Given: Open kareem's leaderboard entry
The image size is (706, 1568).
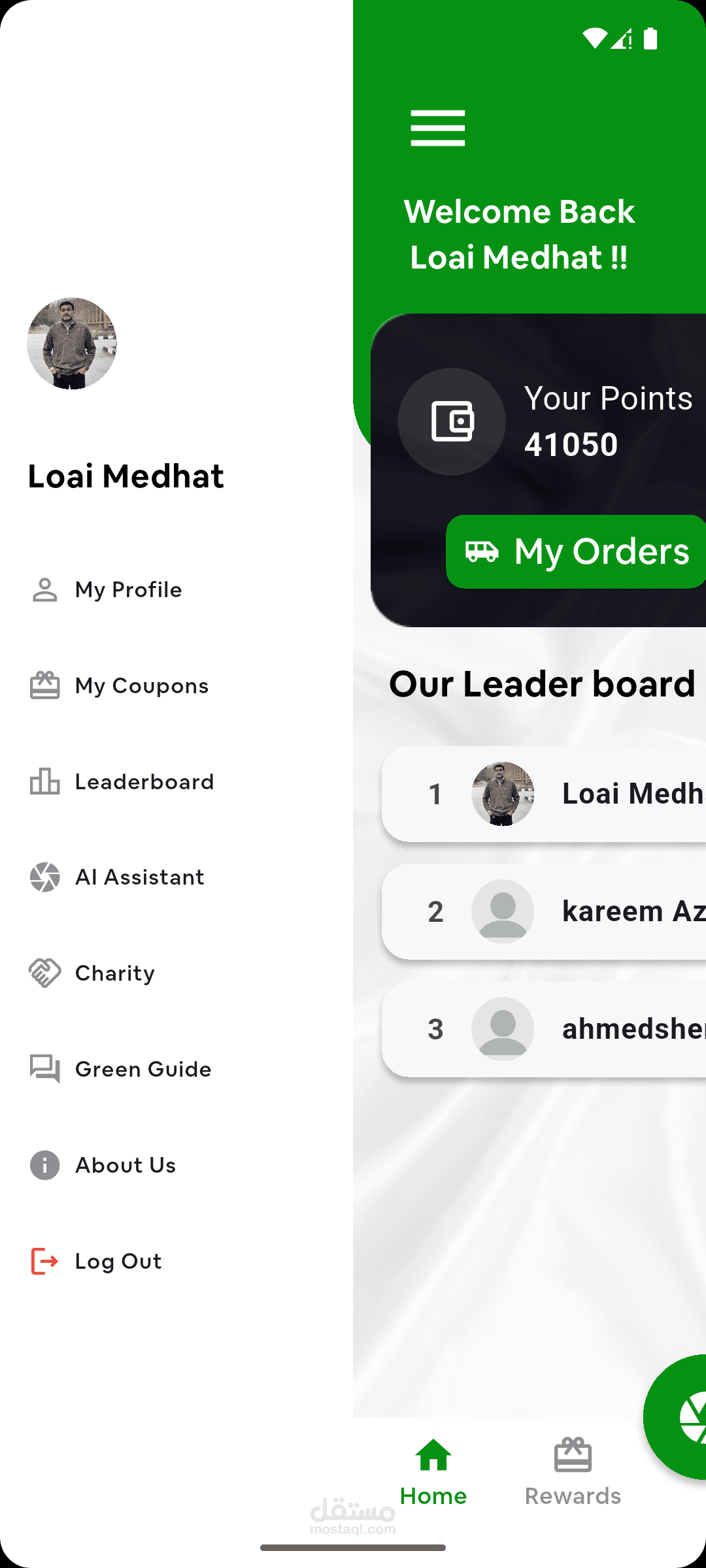Looking at the screenshot, I should (544, 911).
